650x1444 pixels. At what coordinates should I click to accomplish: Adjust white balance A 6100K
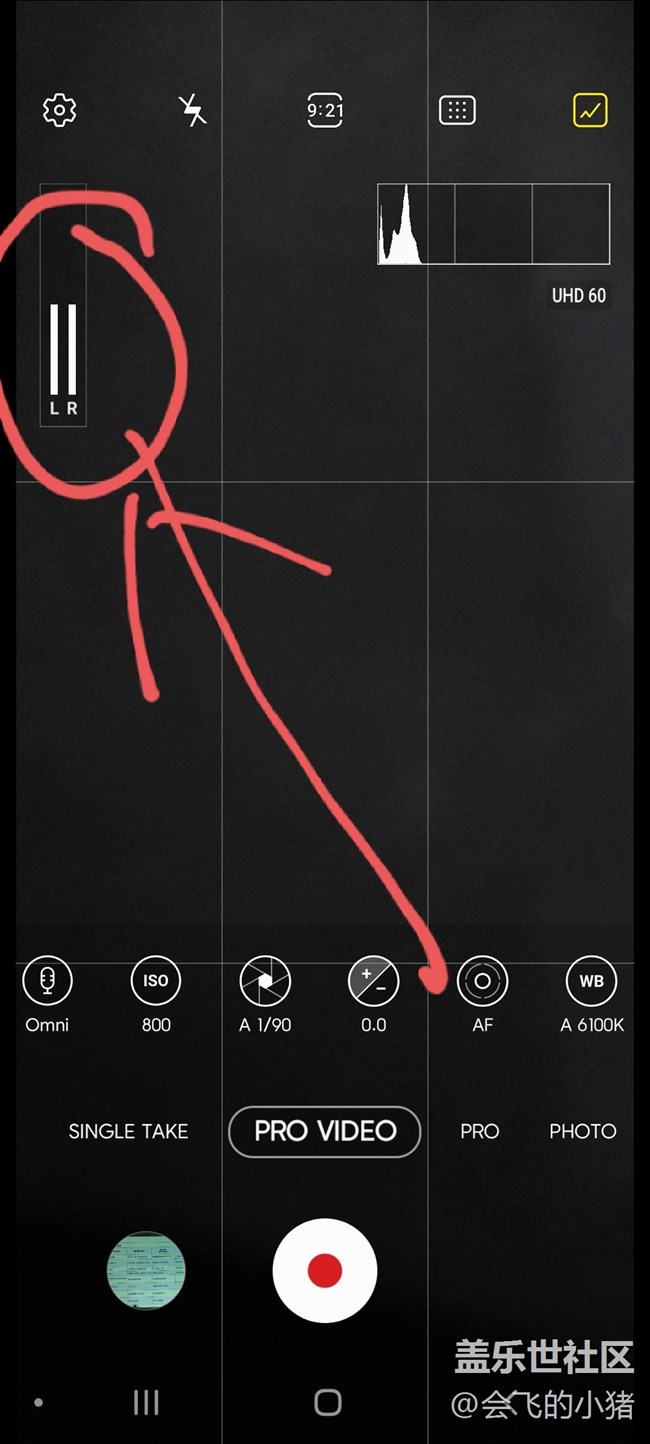point(592,996)
